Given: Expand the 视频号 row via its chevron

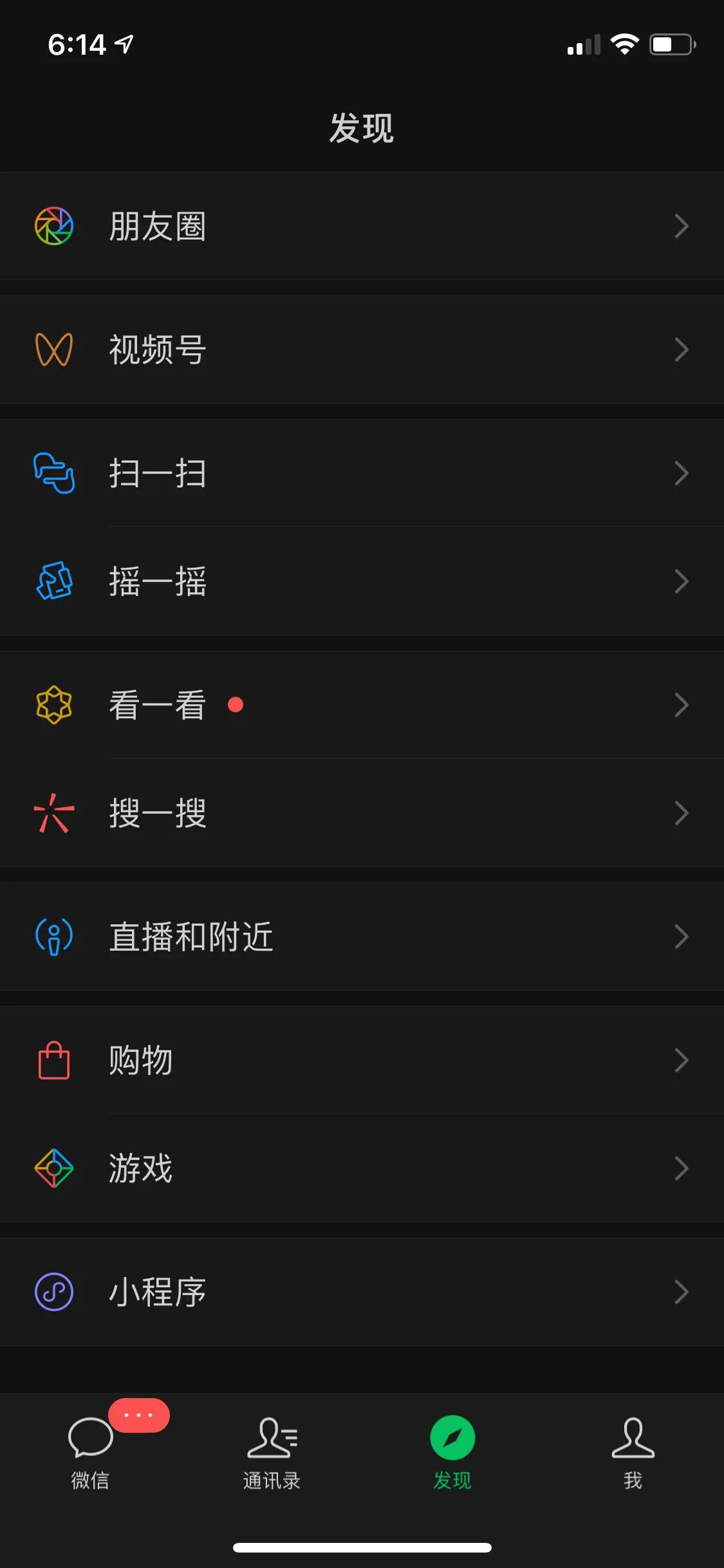Looking at the screenshot, I should (682, 350).
